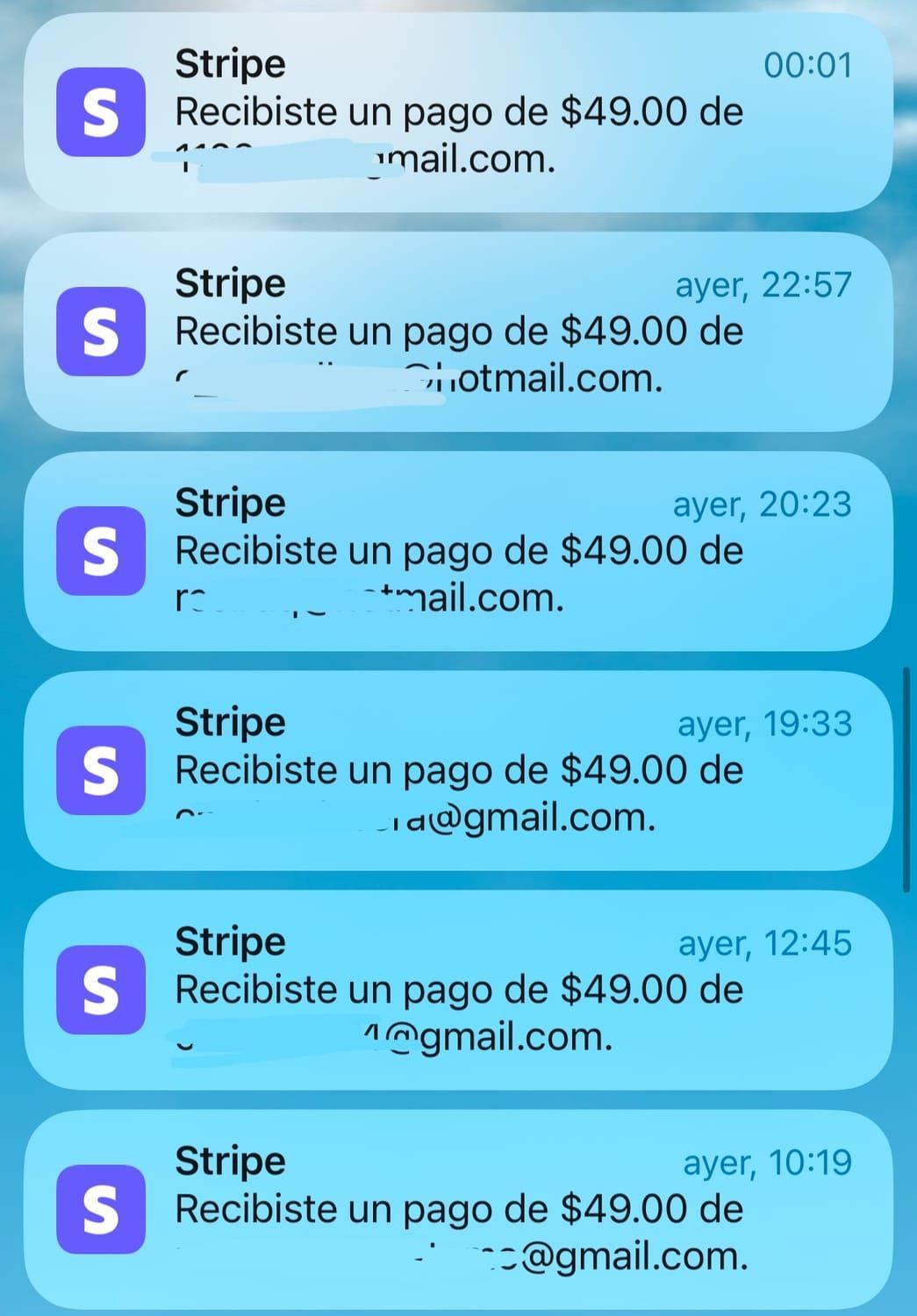This screenshot has width=917, height=1316.
Task: View the Stripe notification from ayer, 20:23
Action: click(x=458, y=551)
